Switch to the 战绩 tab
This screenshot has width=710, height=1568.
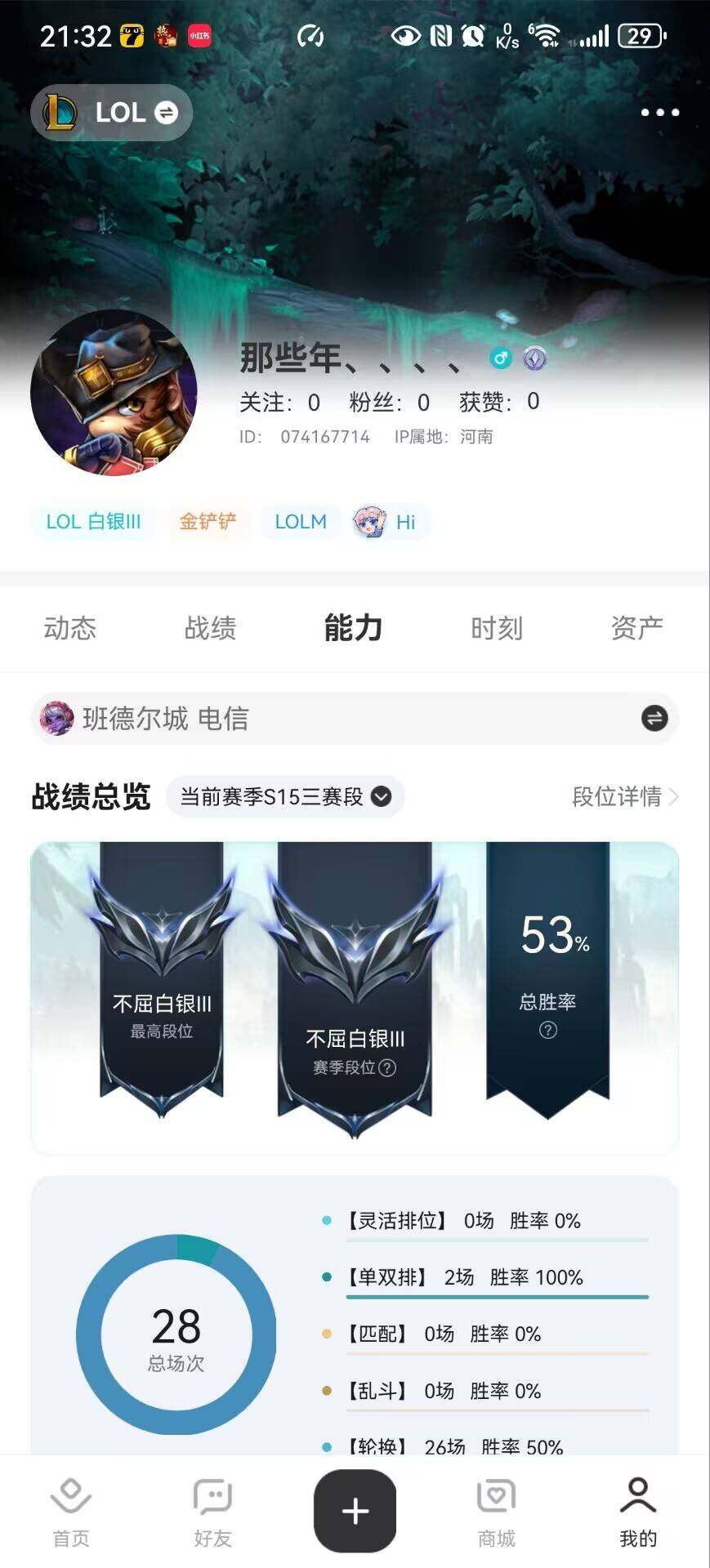click(210, 628)
